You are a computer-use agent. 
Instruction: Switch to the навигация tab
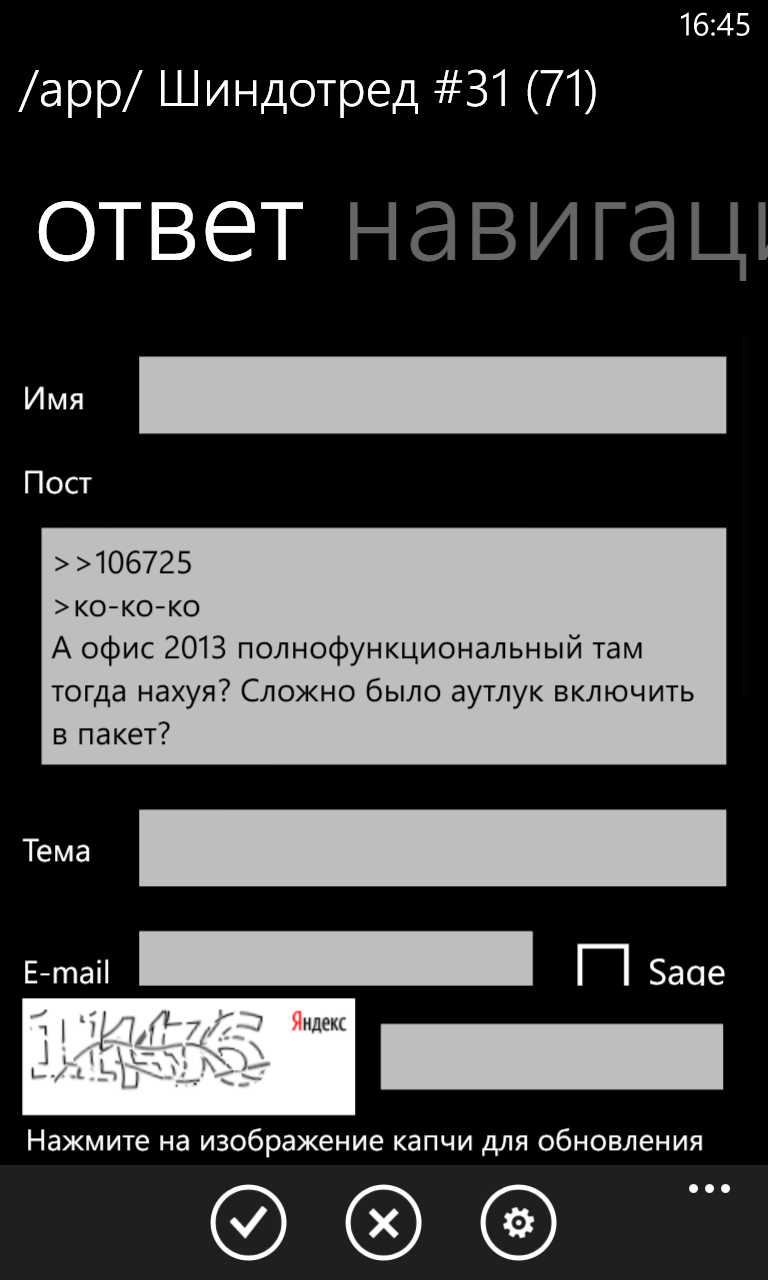(x=556, y=228)
